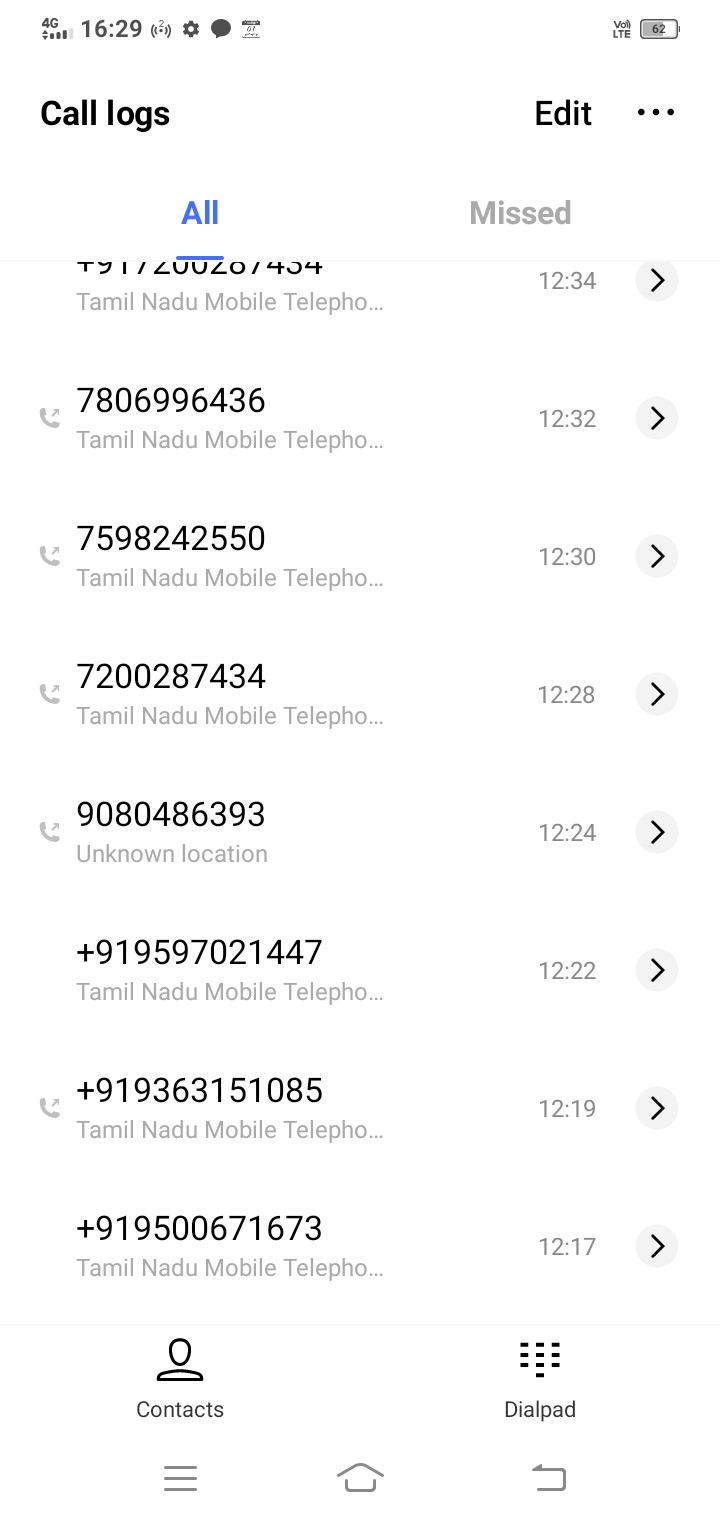Screen dimensions: 720x1520
Task: Open the three-dot overflow menu
Action: 656,113
